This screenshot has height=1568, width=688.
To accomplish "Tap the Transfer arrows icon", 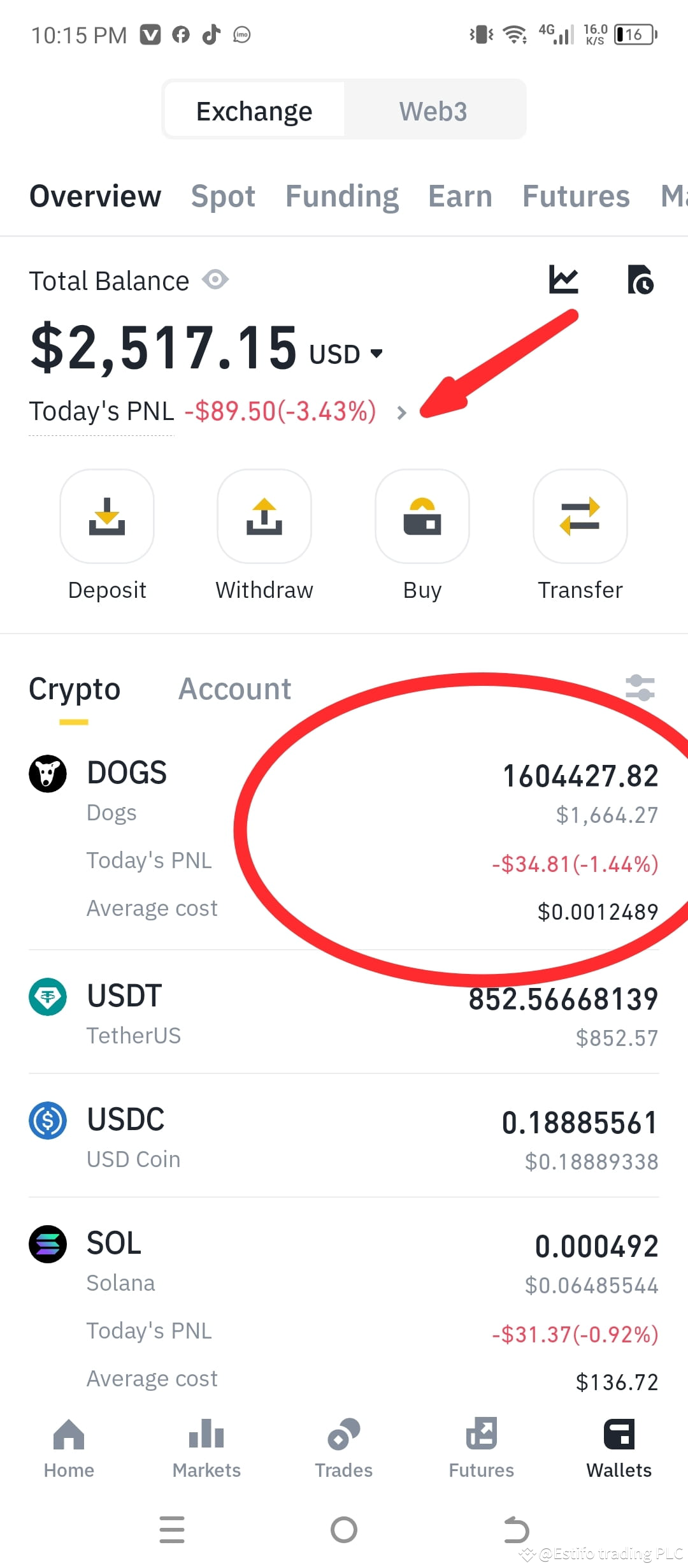I will pyautogui.click(x=580, y=516).
